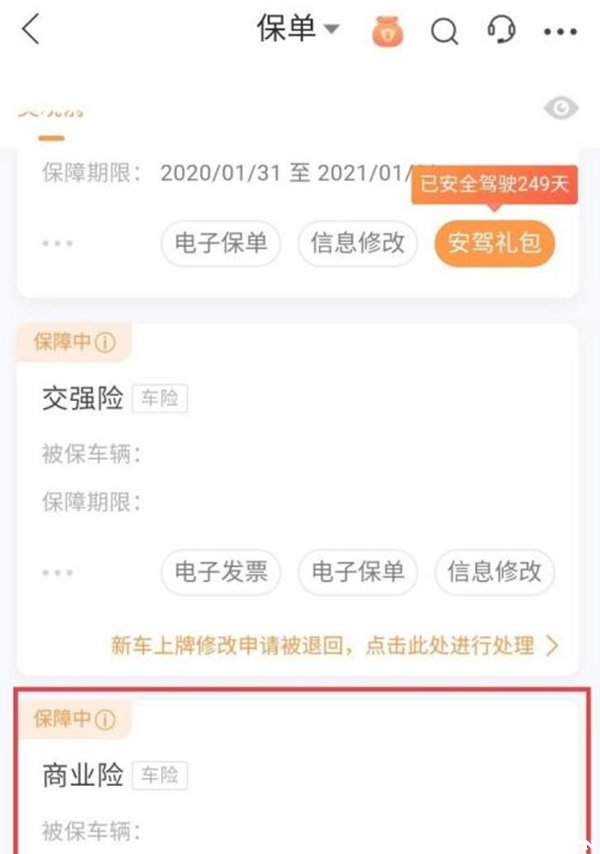The image size is (600, 854).
Task: Contact customer service via headset icon
Action: pos(501,31)
